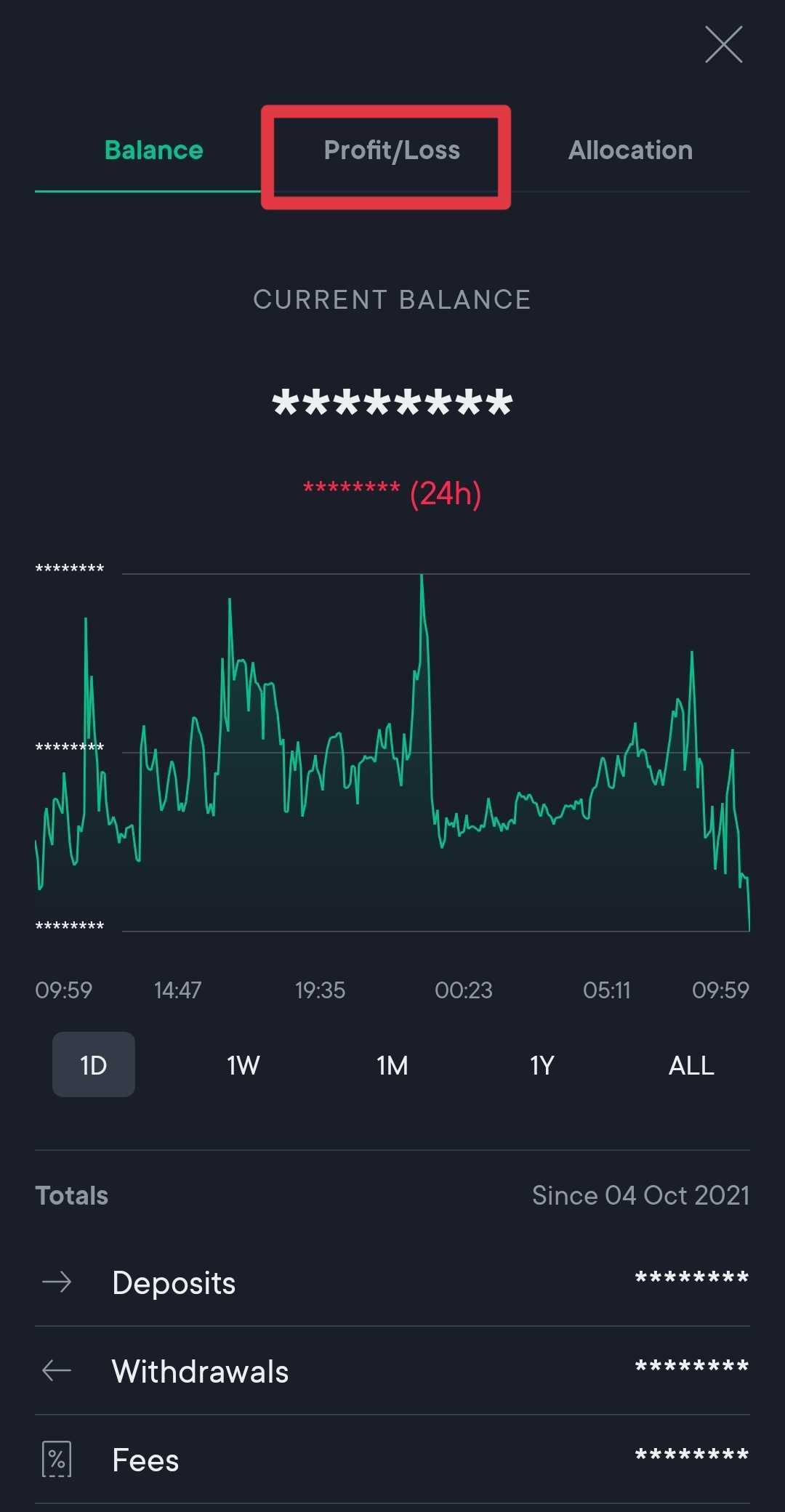Set chart period to 1M

coord(392,1065)
